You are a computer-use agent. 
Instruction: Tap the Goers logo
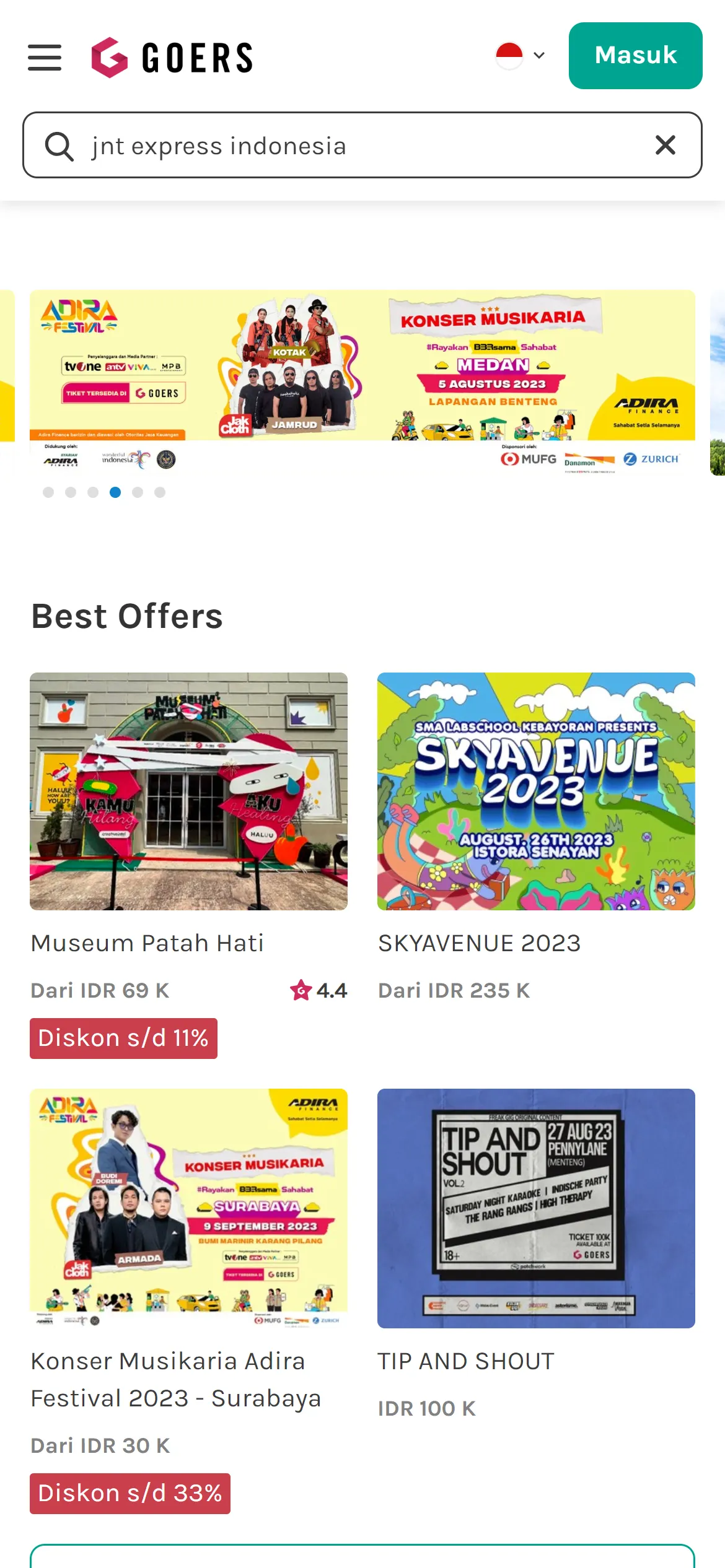coord(172,58)
